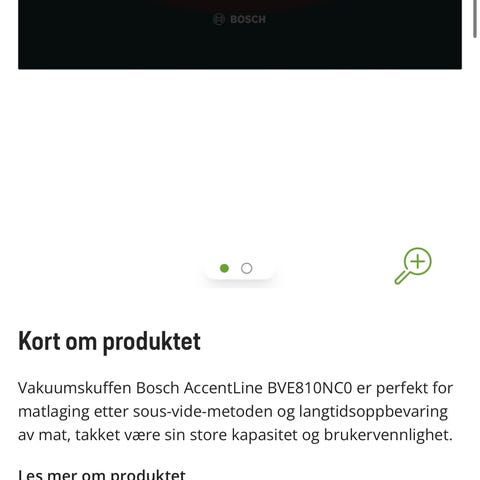Select the first image indicator dot
Image resolution: width=480 pixels, height=480 pixels.
[x=224, y=268]
